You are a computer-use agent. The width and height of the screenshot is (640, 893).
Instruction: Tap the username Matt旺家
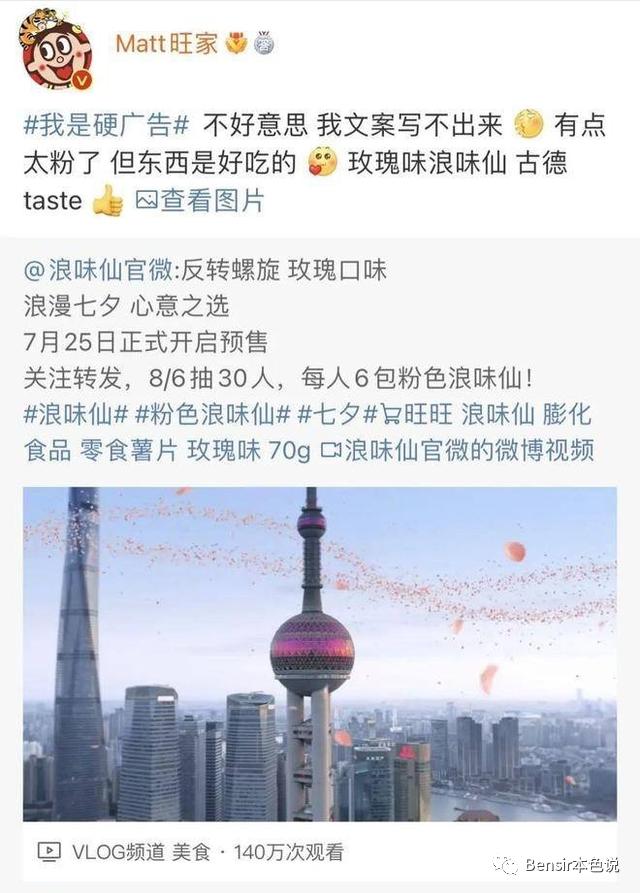(166, 43)
